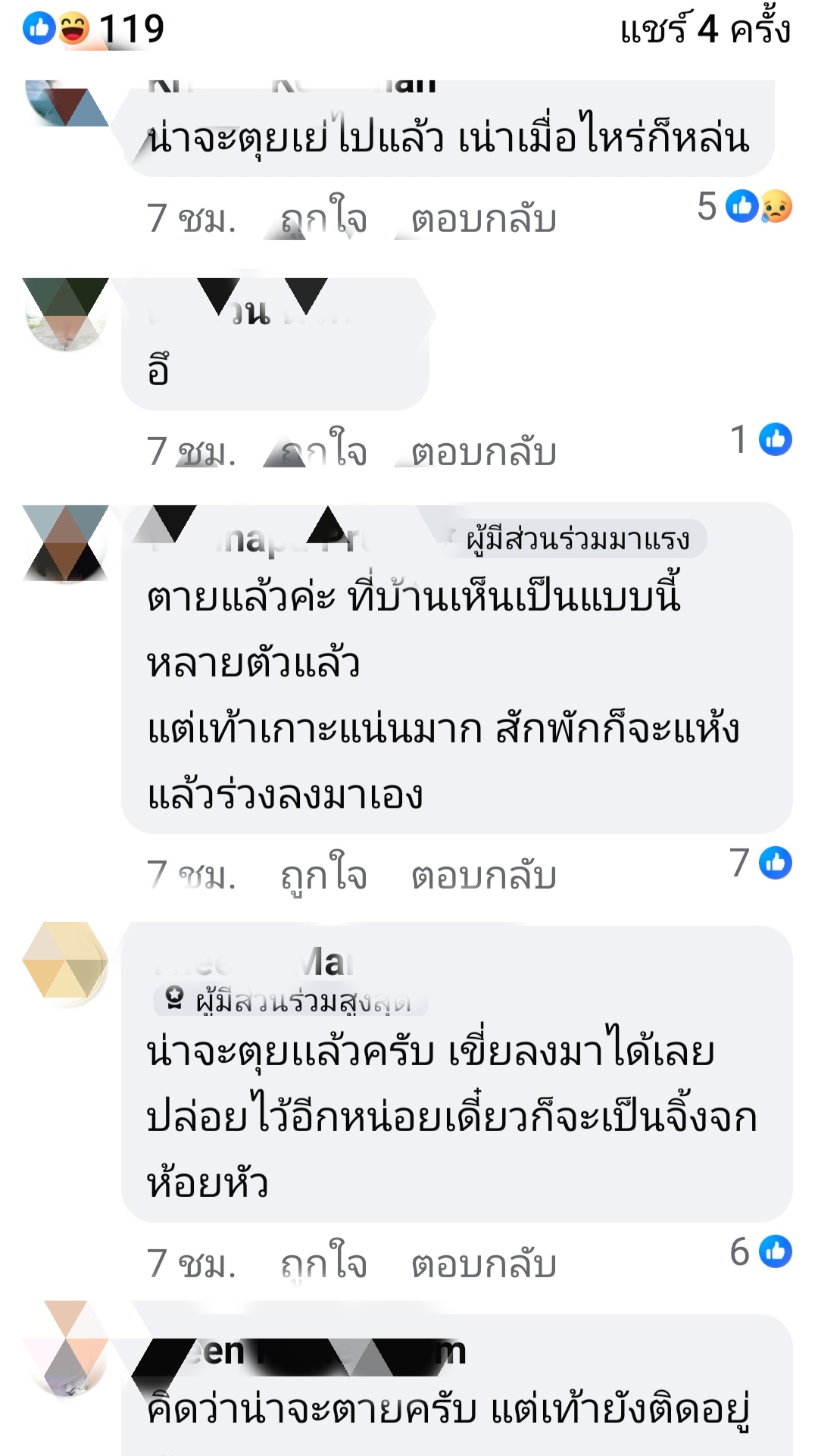Like the comment 'ตายแล้วค่ะ ที่บ้านเห็นเป็นแบบนี้'
The image size is (818, 1456).
point(323,876)
